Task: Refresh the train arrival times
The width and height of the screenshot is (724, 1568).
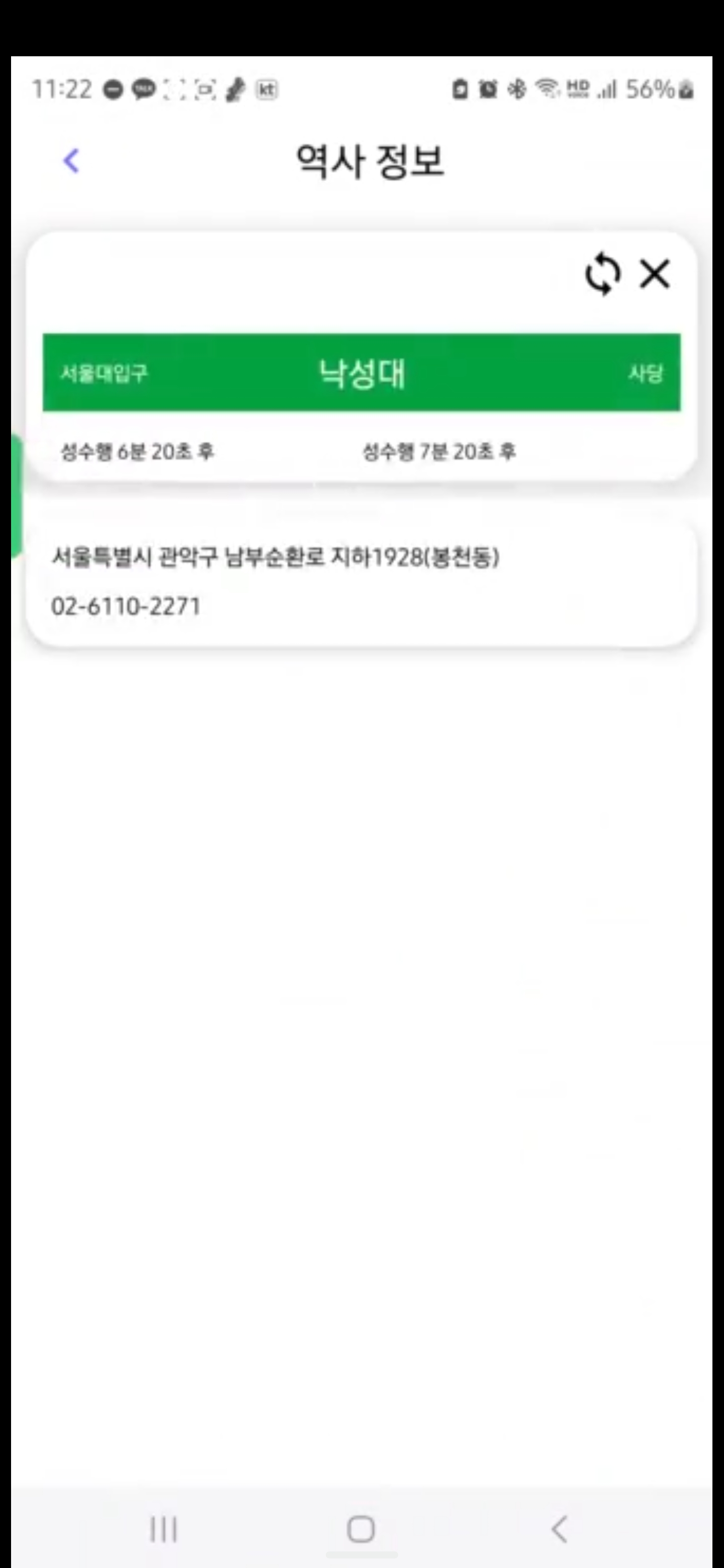Action: (603, 274)
